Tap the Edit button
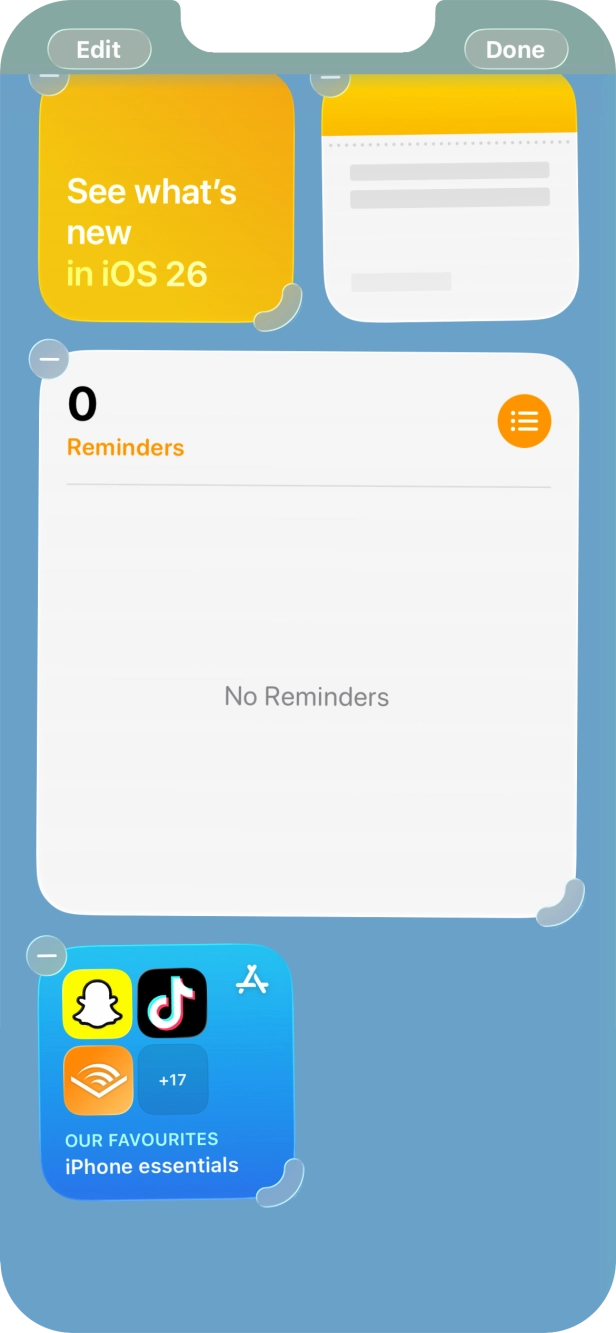616x1333 pixels. (x=99, y=49)
